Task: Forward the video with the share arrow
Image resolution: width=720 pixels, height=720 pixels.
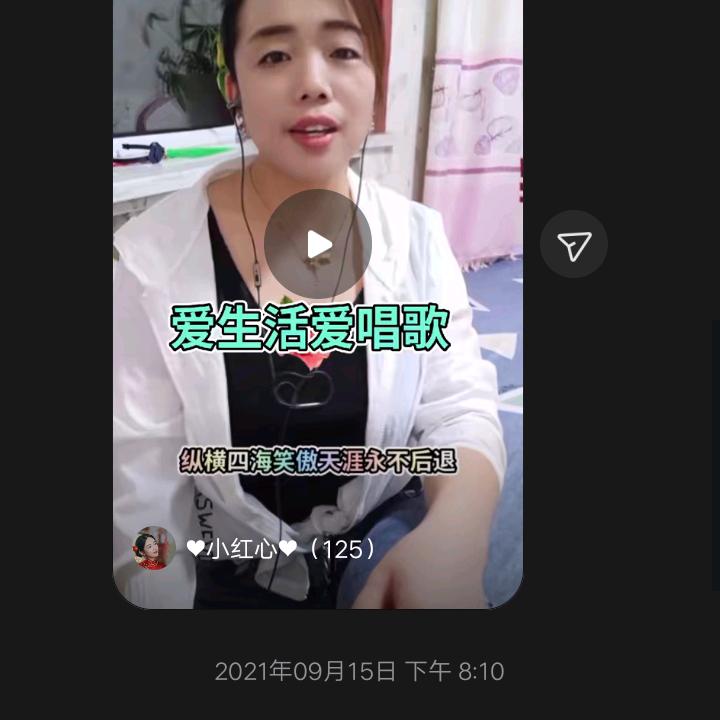Action: [574, 244]
